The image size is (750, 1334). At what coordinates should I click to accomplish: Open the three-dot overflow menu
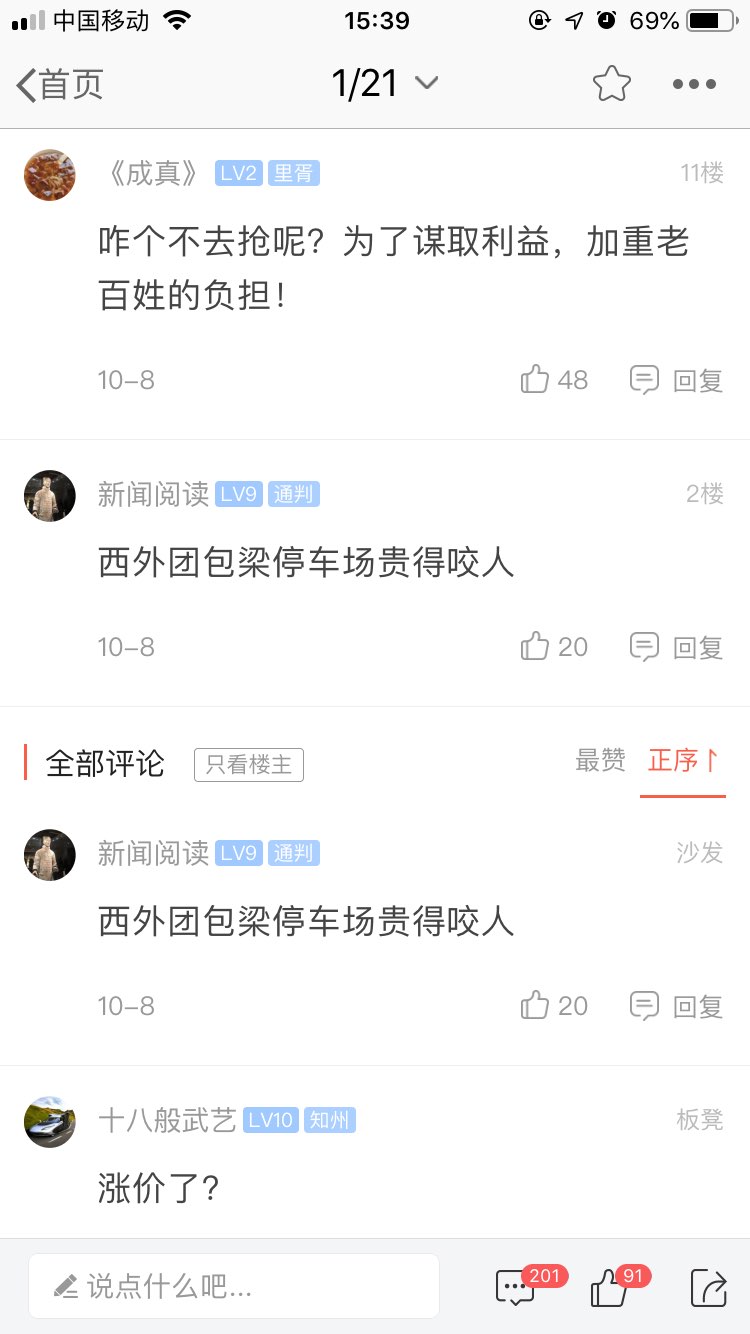694,84
